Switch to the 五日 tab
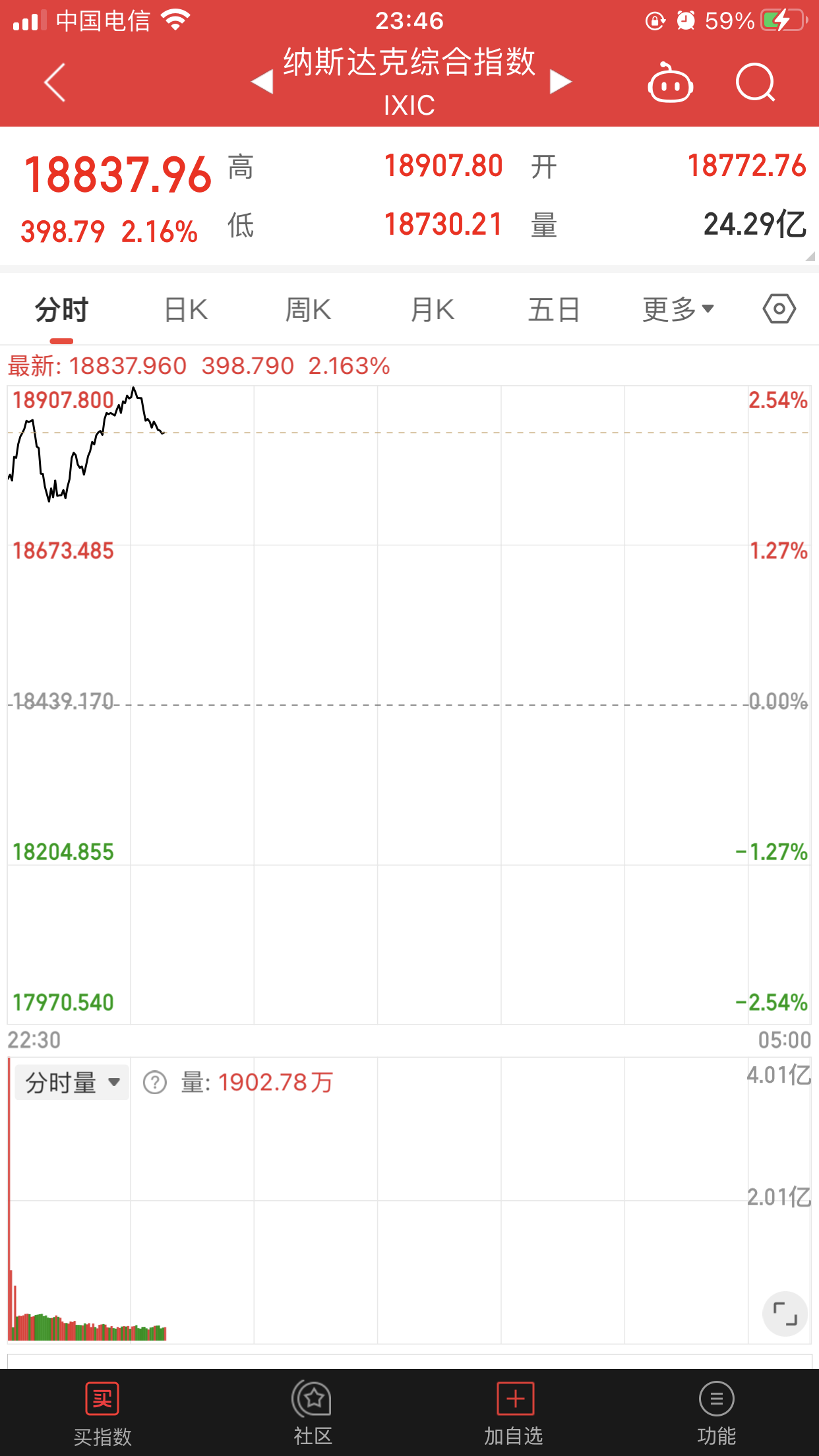 (x=554, y=310)
